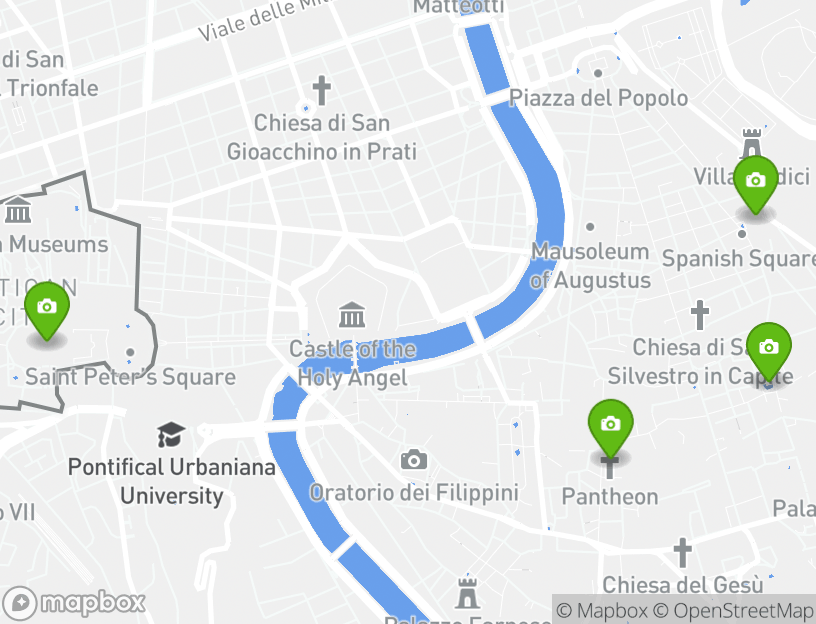Open the green marker above Spanish Square
The image size is (816, 624).
(756, 182)
